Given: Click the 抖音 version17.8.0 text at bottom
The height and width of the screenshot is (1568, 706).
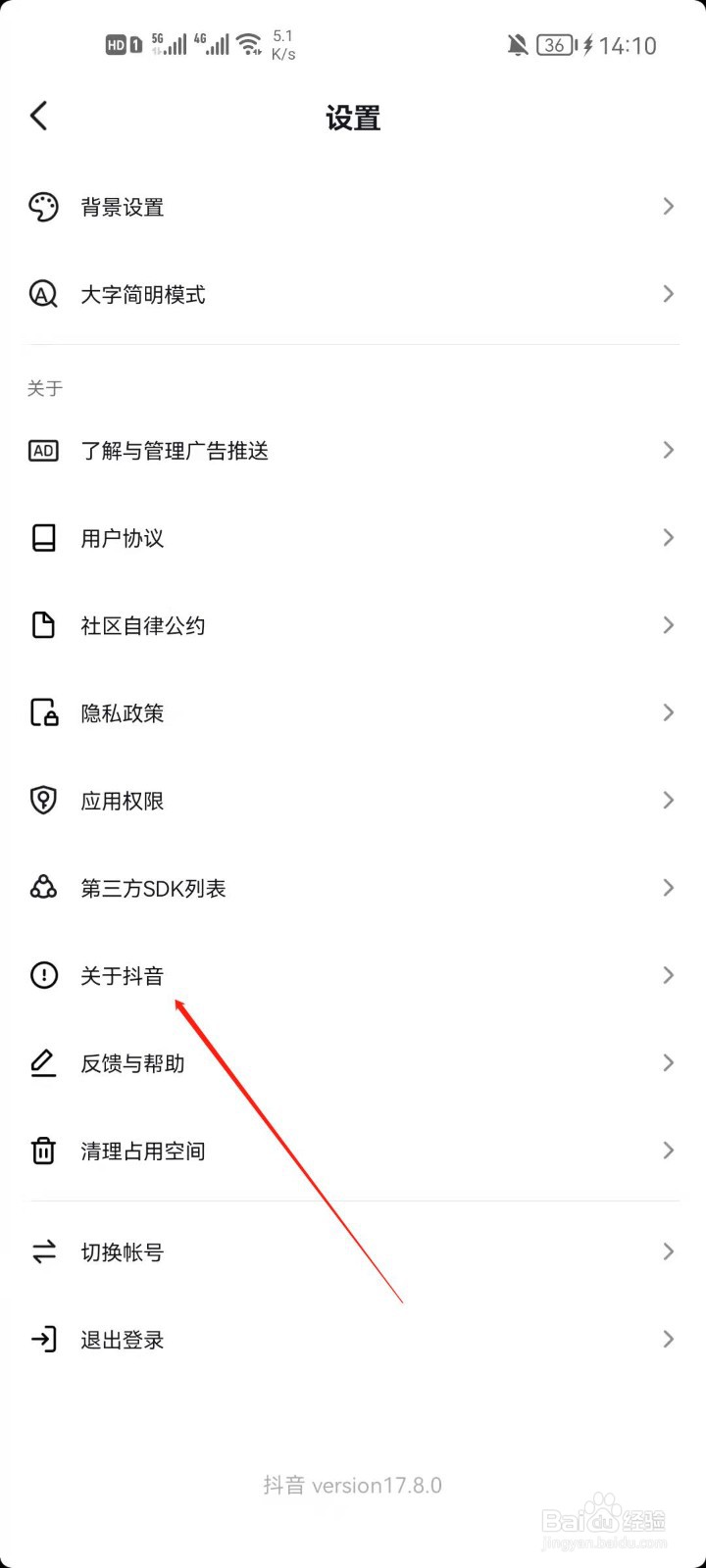Looking at the screenshot, I should click(x=353, y=1485).
